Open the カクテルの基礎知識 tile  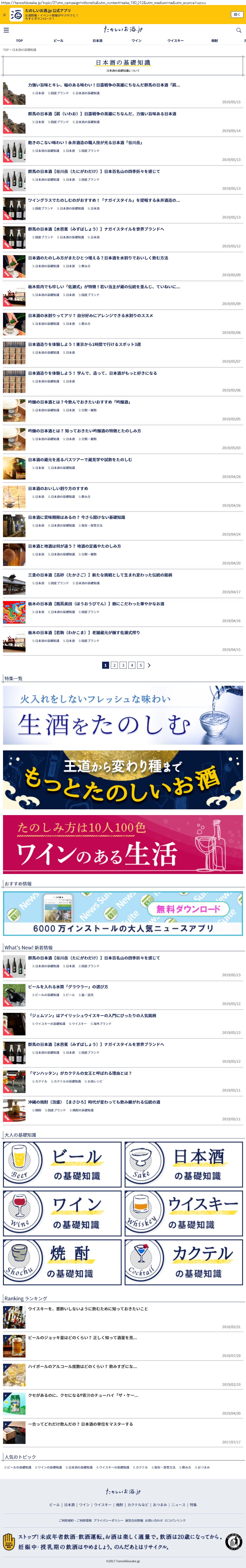pyautogui.click(x=183, y=1262)
